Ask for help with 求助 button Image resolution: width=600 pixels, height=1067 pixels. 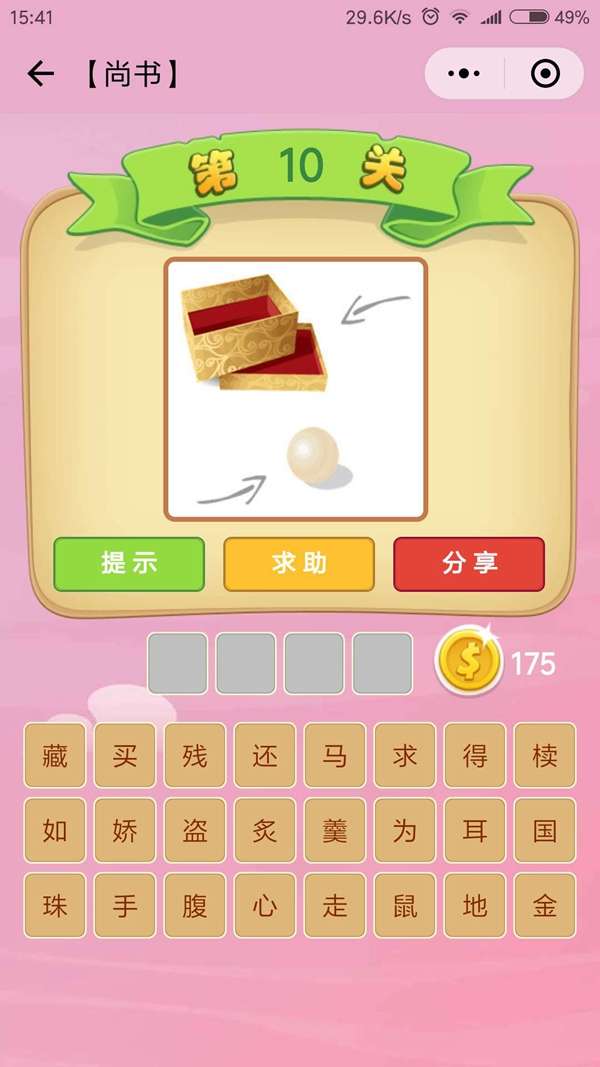(x=299, y=563)
